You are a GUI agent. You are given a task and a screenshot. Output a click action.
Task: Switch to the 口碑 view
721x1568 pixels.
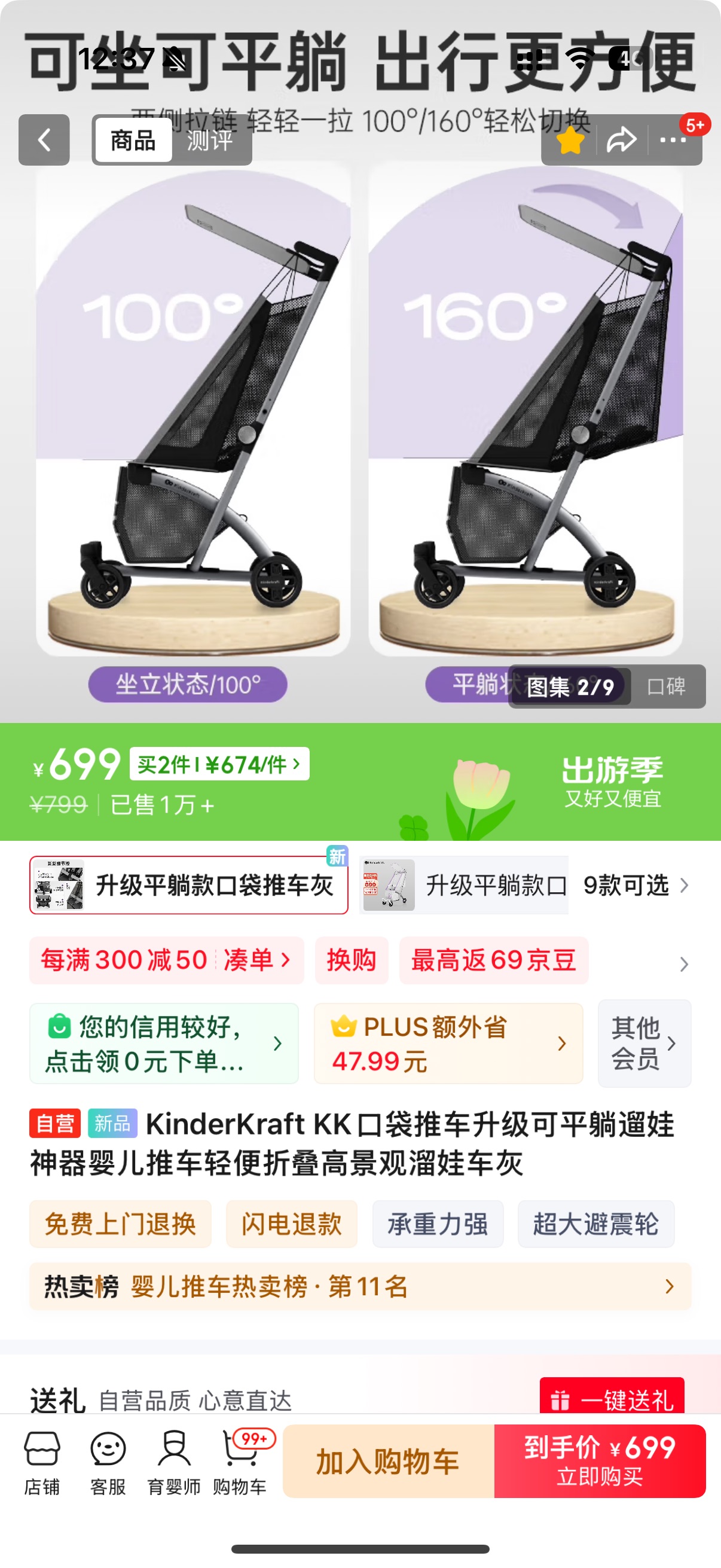tap(666, 687)
